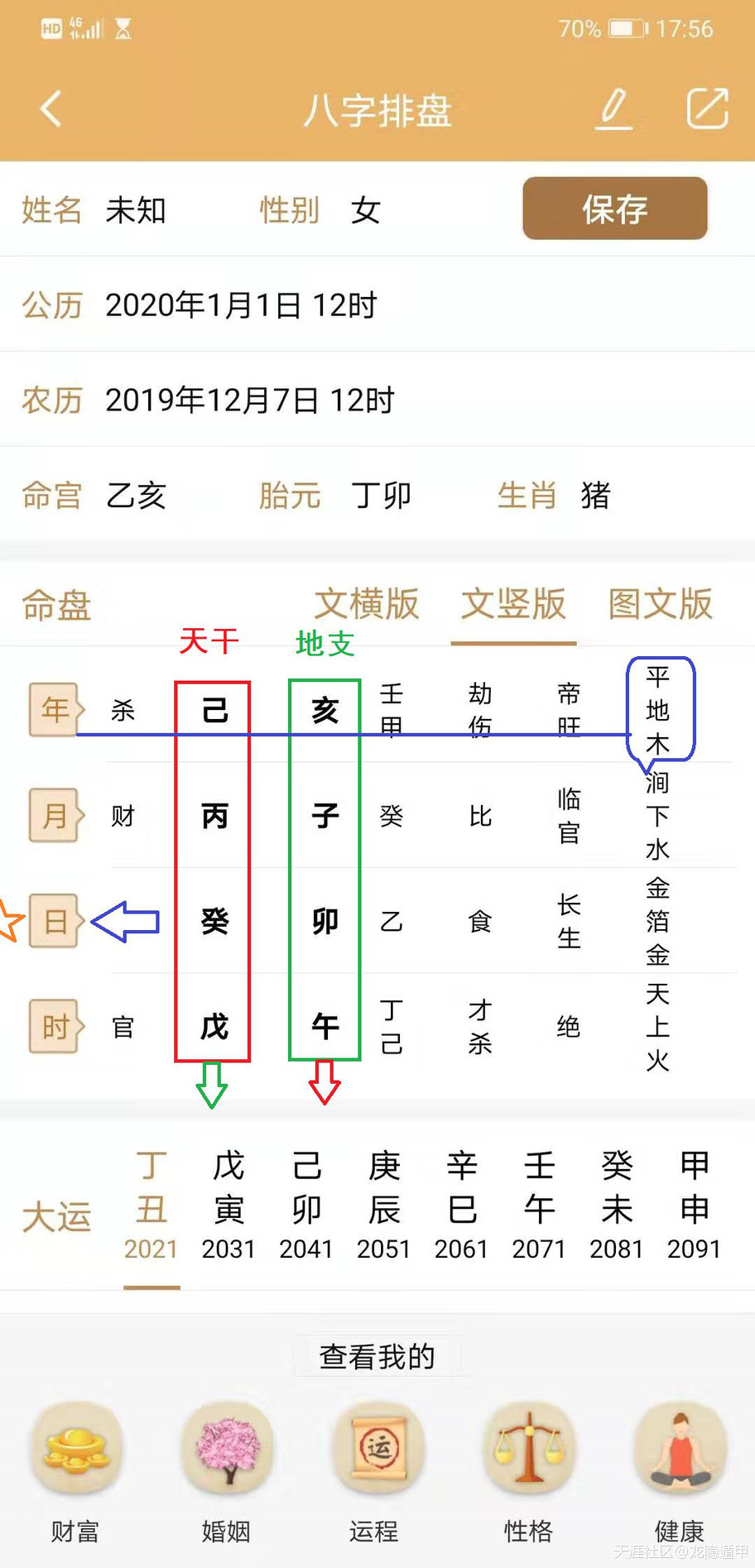Open the edit pencil icon
The image size is (755, 1568).
click(x=613, y=109)
